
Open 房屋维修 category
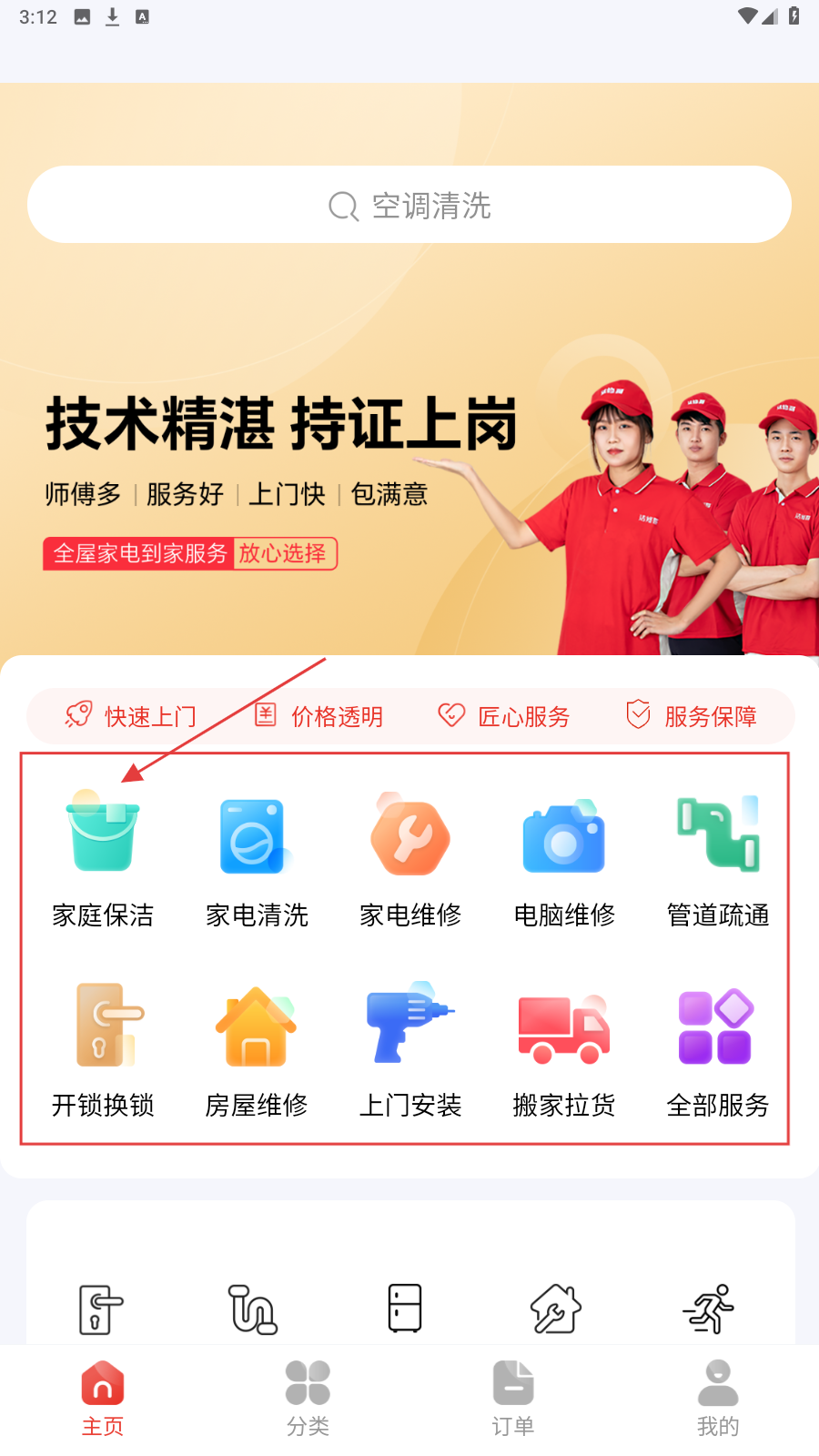tap(257, 1048)
